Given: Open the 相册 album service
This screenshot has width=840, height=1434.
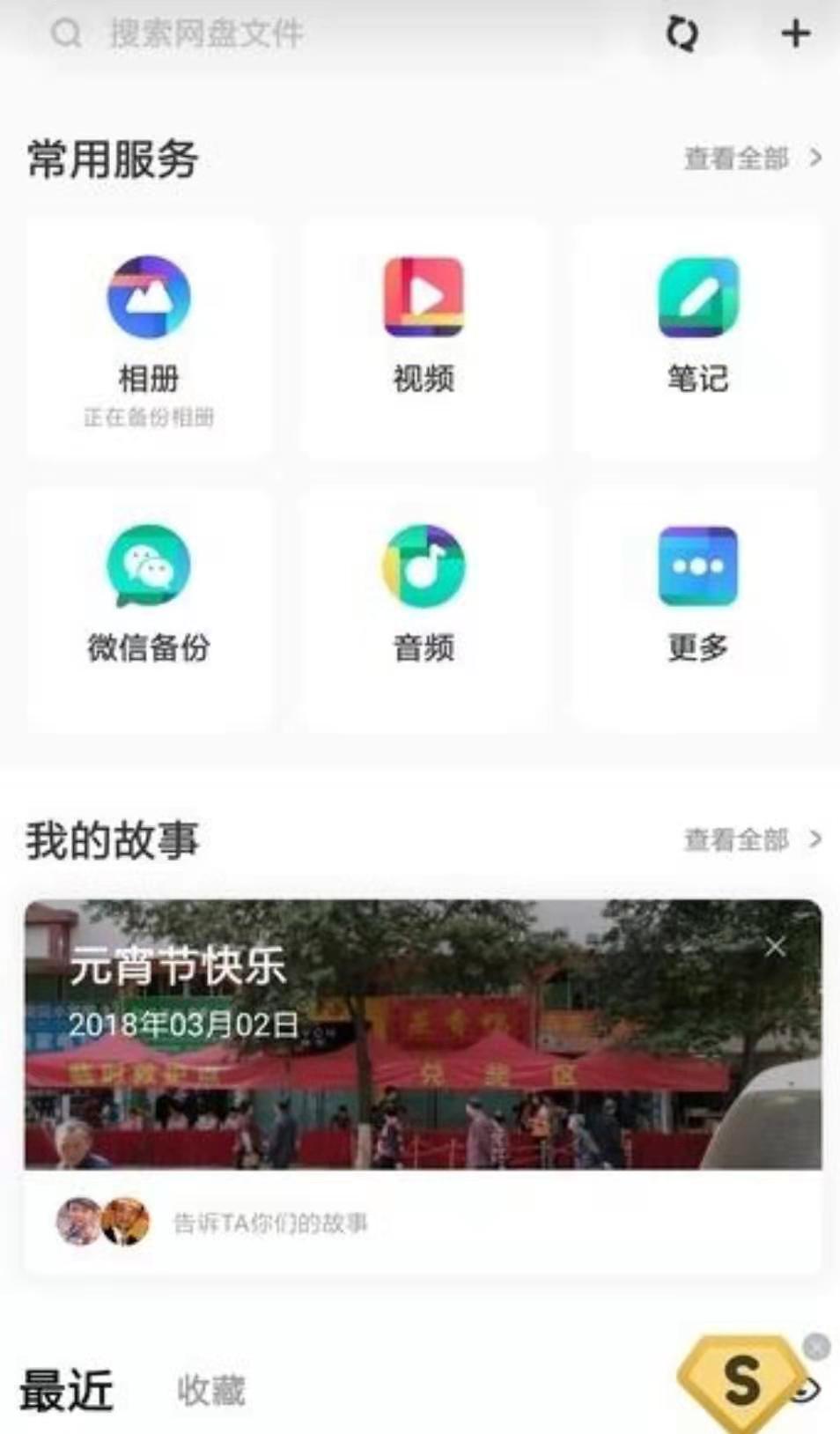Looking at the screenshot, I should pos(149,338).
